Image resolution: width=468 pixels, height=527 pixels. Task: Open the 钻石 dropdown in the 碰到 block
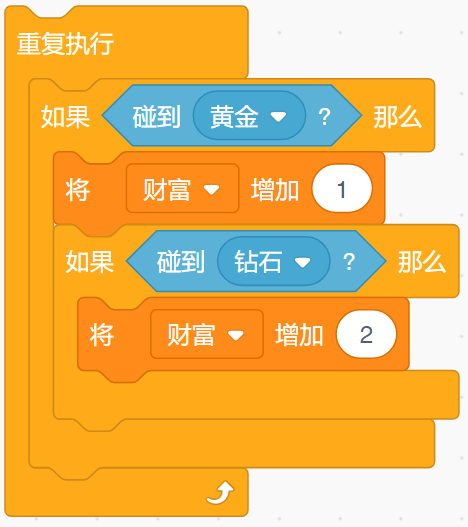274,261
